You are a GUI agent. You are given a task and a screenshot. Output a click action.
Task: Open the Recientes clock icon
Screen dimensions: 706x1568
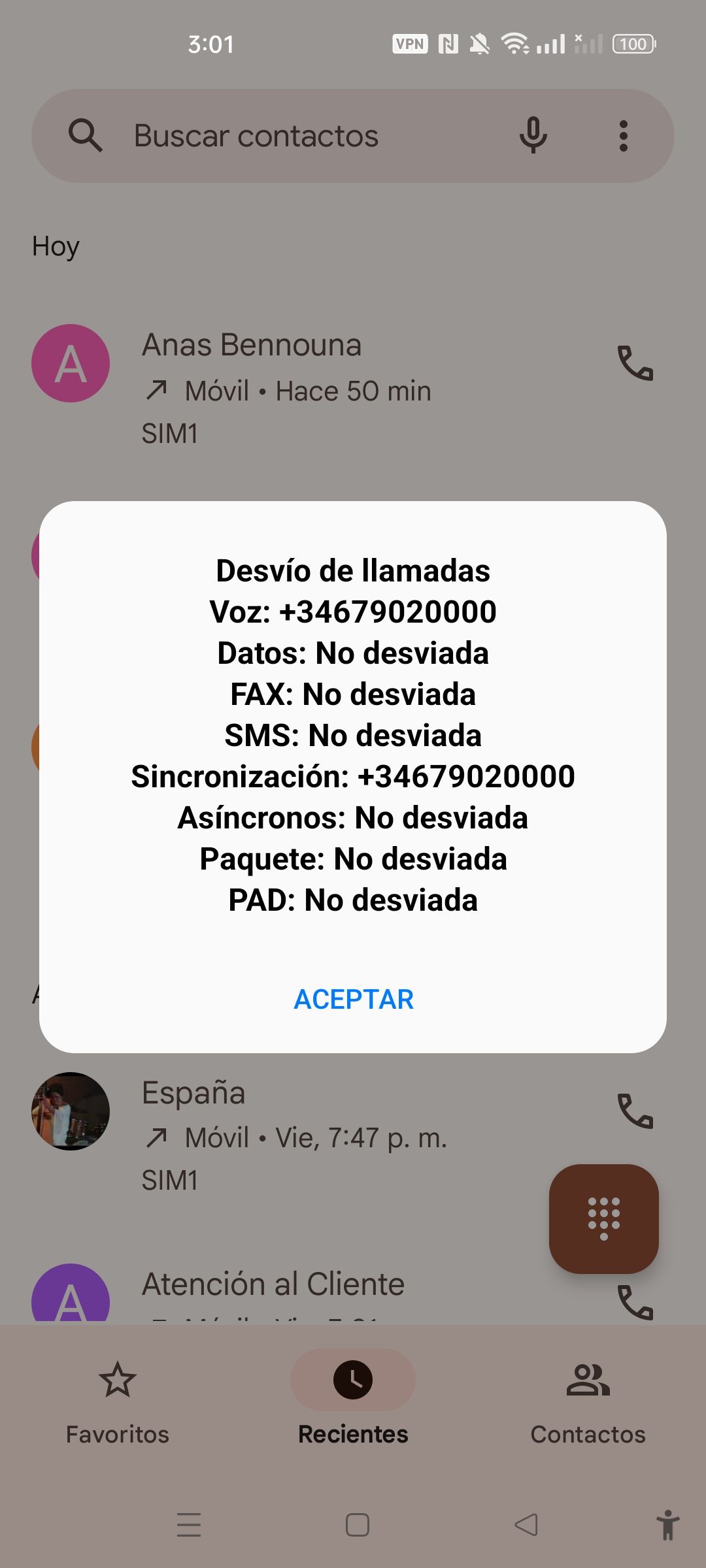coord(352,1380)
